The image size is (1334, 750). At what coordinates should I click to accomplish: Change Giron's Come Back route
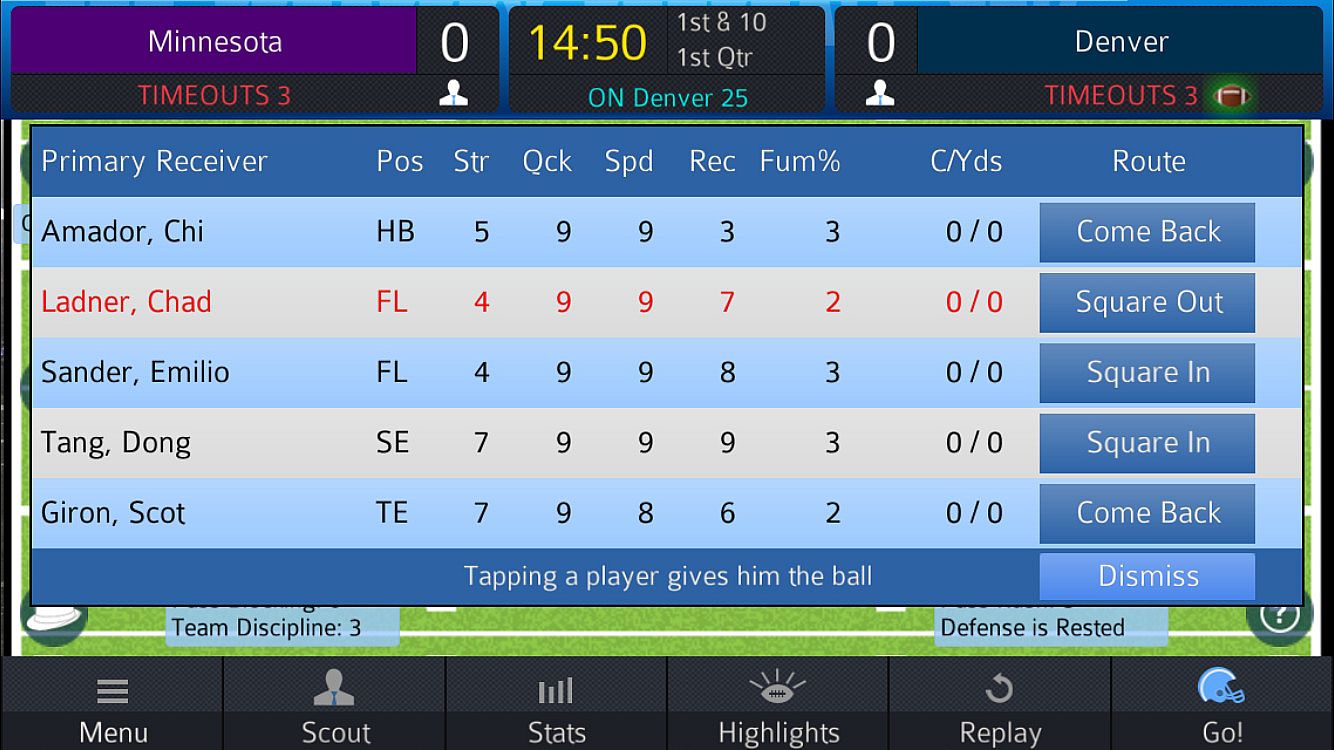point(1147,513)
